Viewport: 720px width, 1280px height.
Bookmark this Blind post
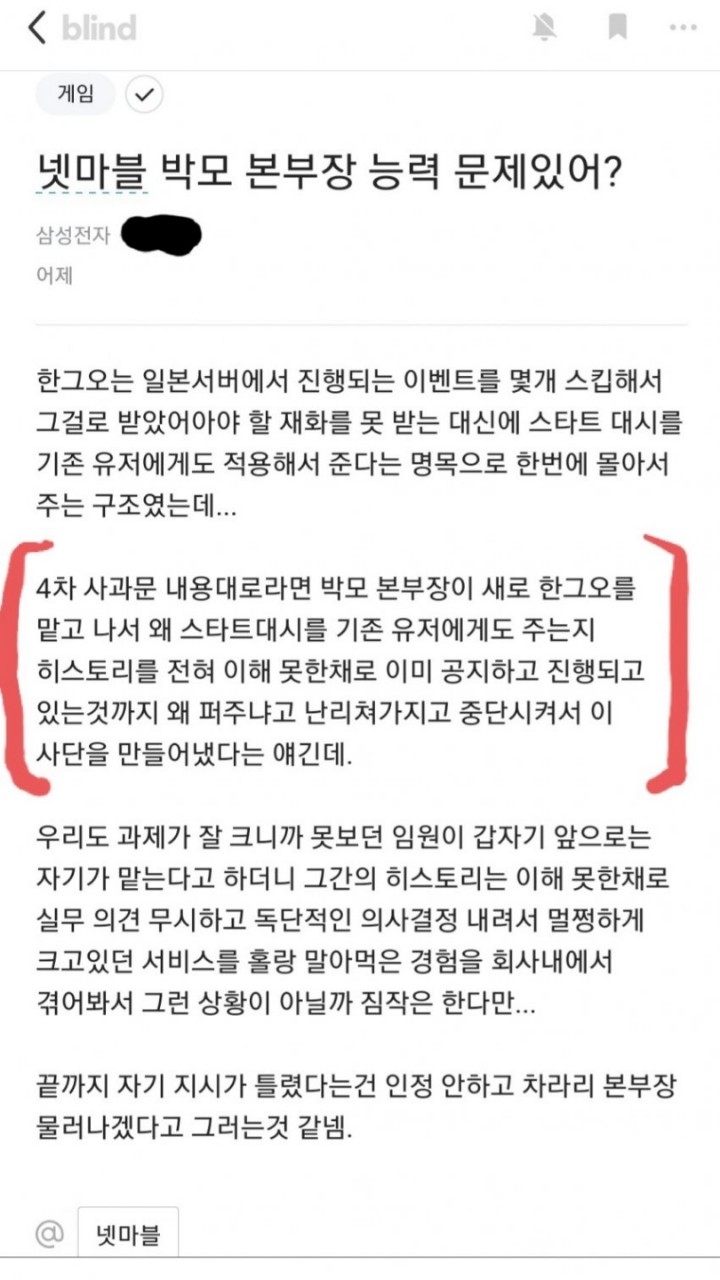617,28
